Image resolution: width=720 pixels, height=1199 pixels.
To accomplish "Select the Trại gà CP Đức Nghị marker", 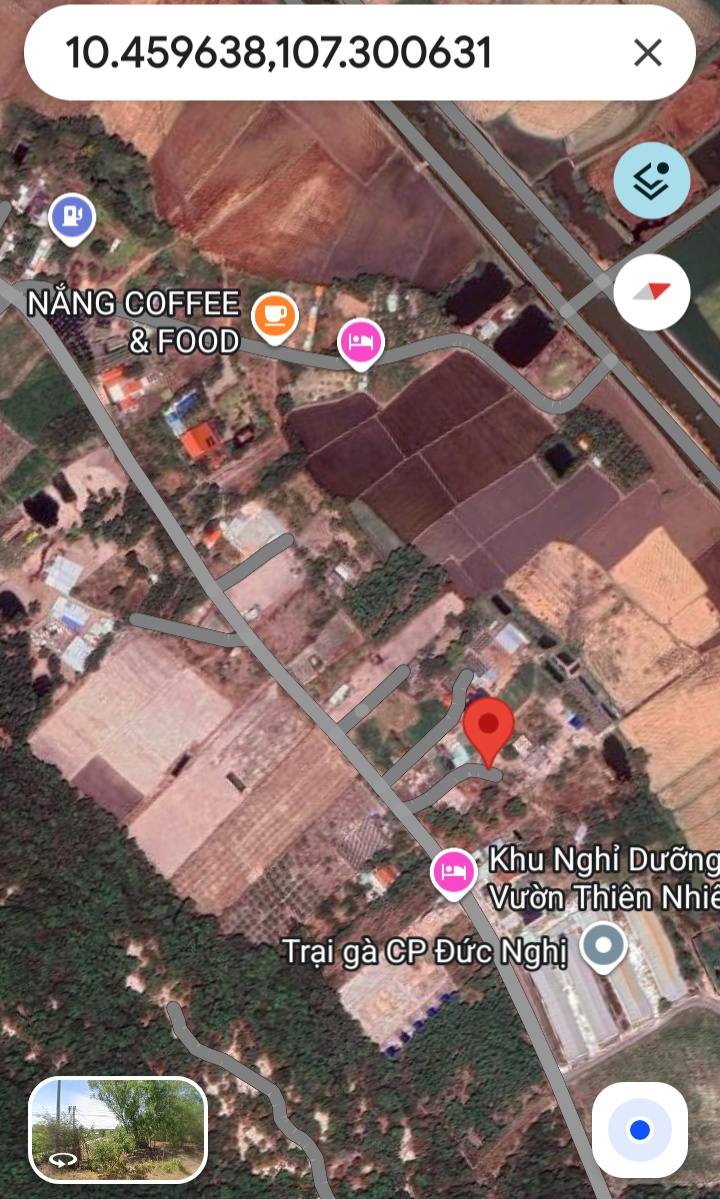I will coord(604,947).
